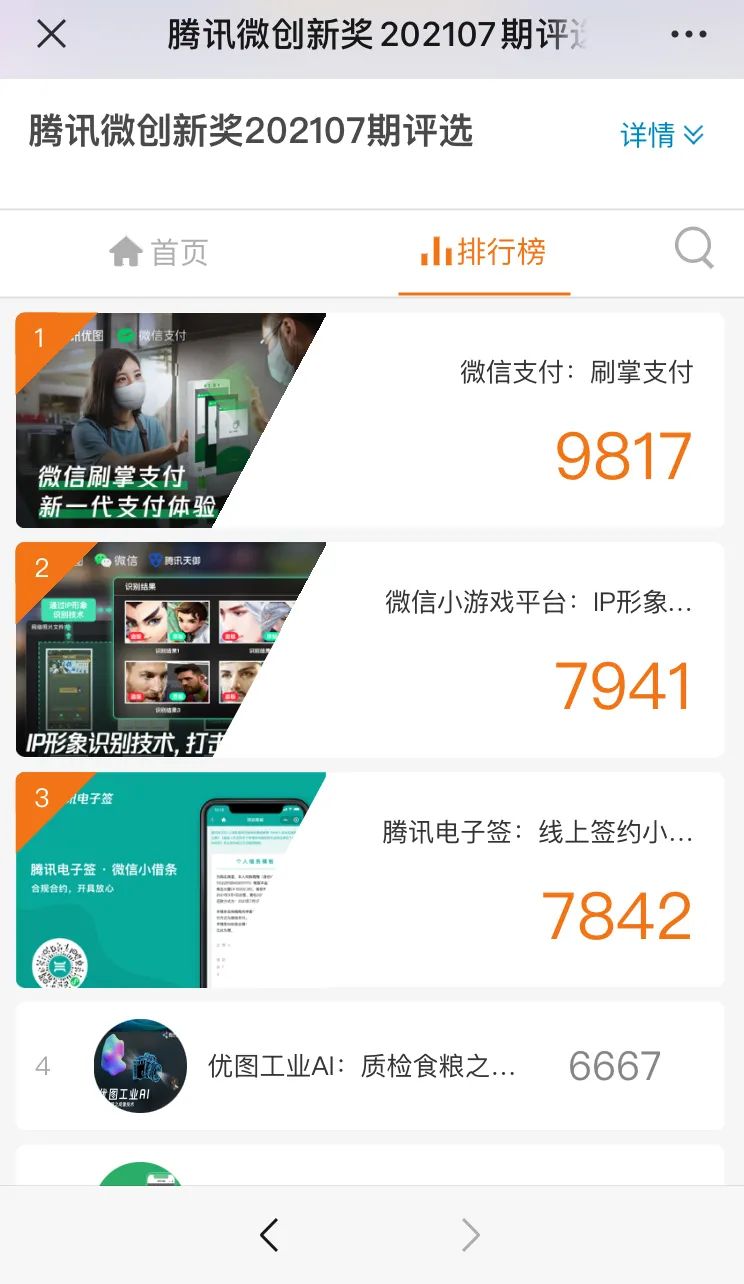Open search with the magnifier icon
744x1284 pixels.
point(693,251)
